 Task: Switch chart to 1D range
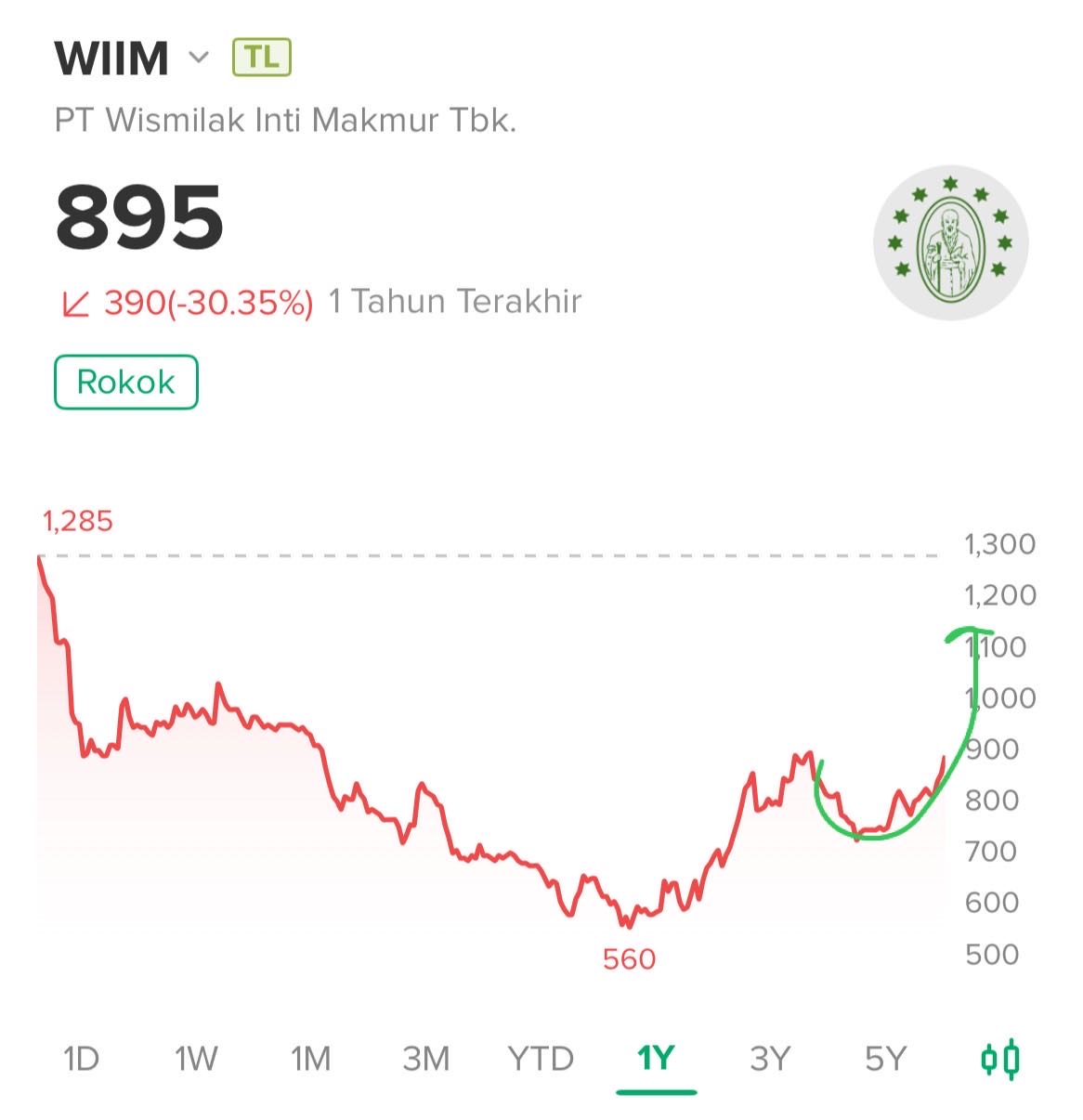point(81,1058)
